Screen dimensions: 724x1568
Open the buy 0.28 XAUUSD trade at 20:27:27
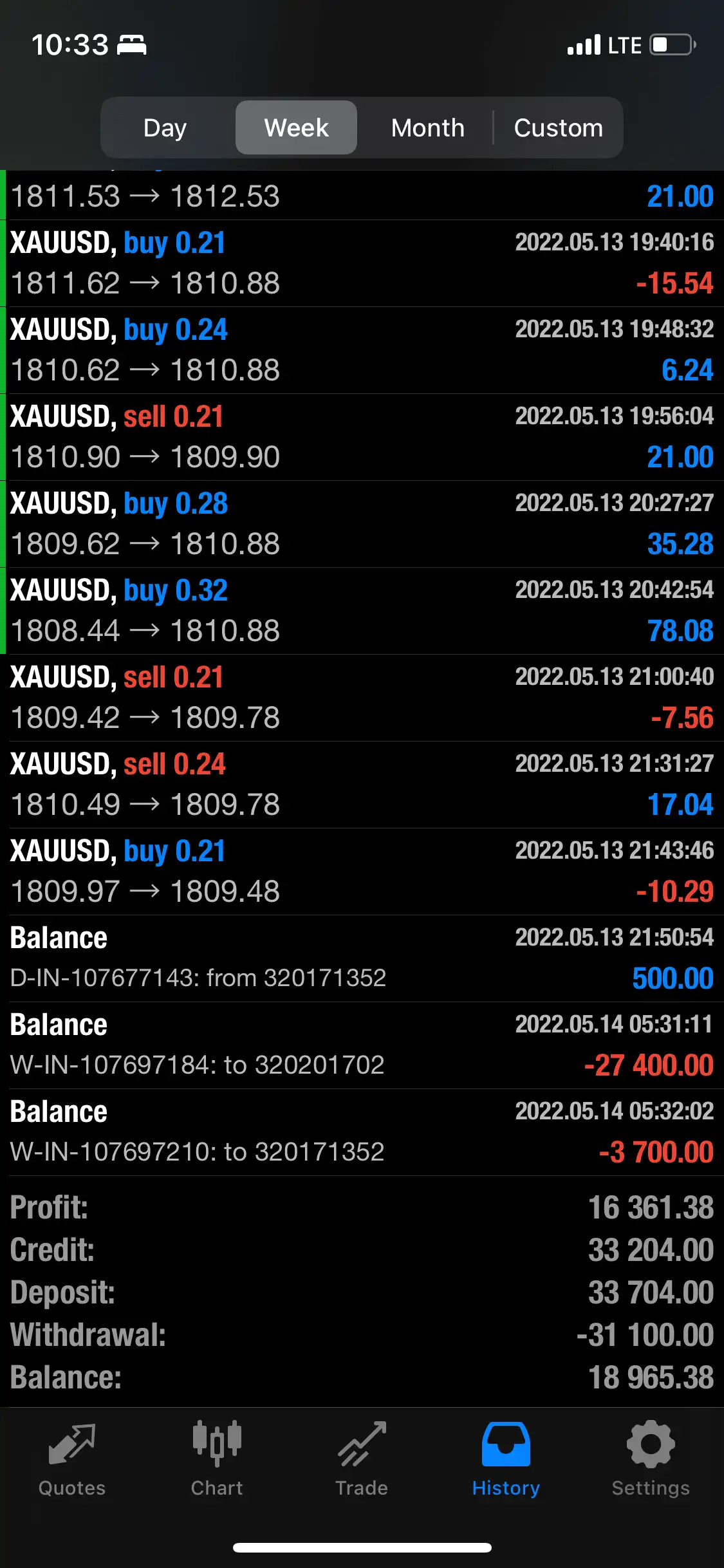[362, 523]
